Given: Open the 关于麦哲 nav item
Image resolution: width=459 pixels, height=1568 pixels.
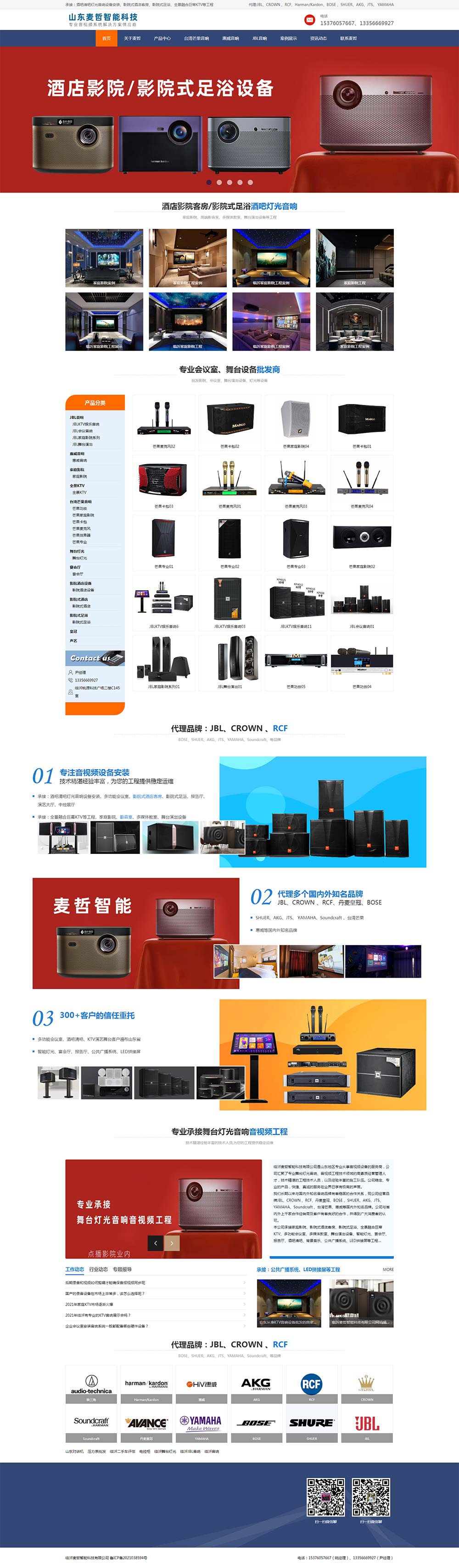Looking at the screenshot, I should [132, 39].
